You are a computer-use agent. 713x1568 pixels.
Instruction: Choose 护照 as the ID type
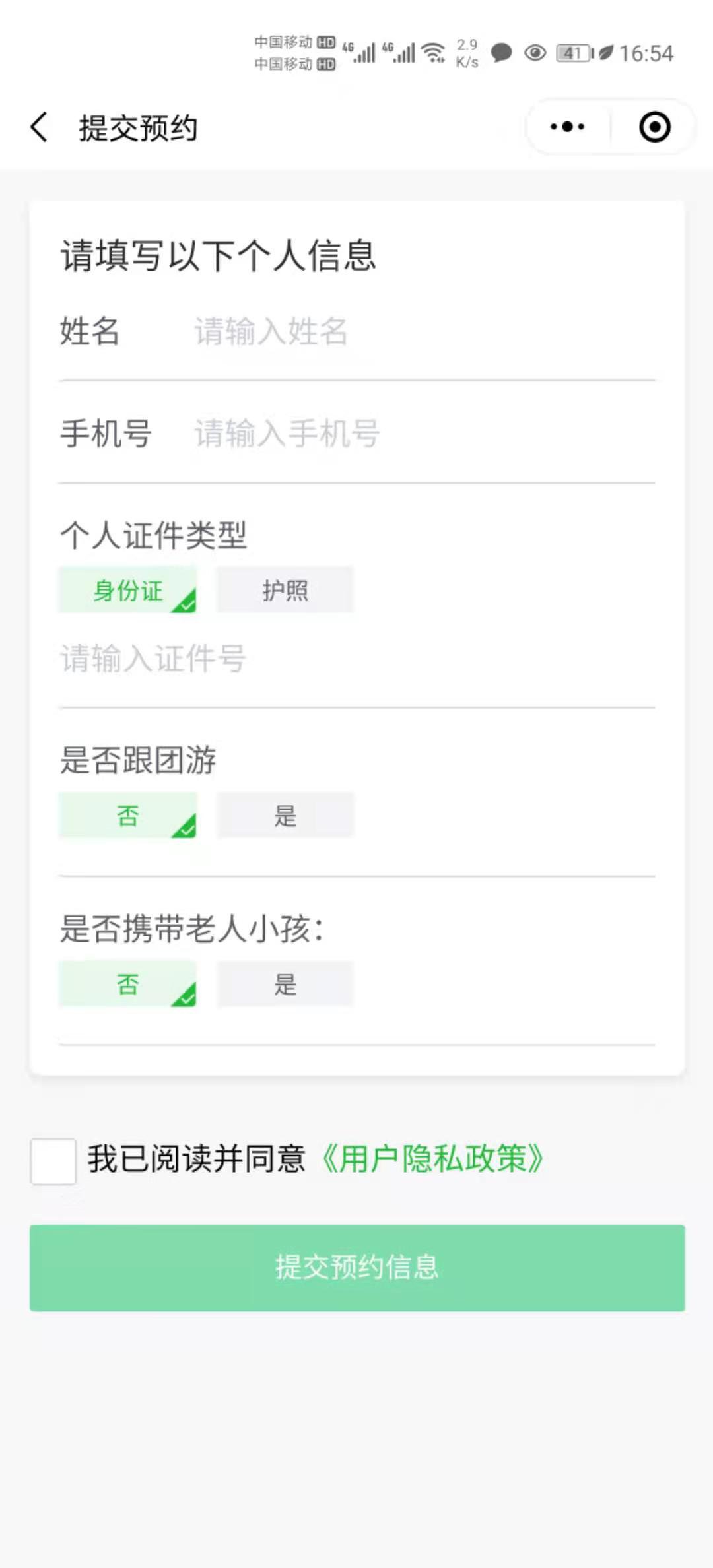pyautogui.click(x=285, y=589)
